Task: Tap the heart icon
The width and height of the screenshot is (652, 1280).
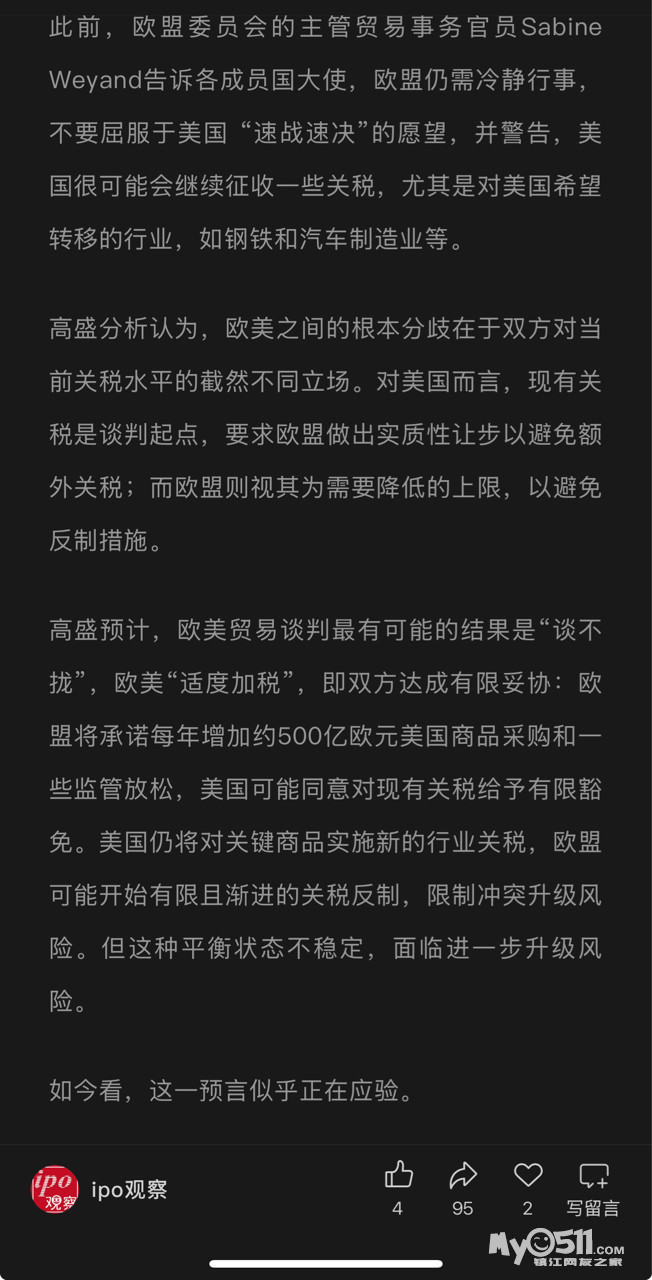Action: (528, 1176)
